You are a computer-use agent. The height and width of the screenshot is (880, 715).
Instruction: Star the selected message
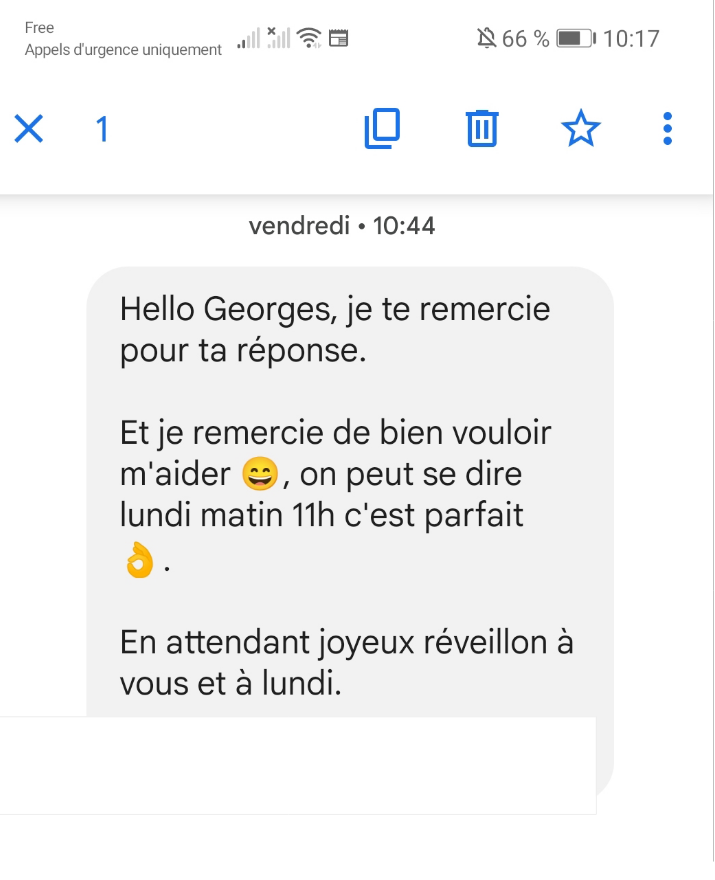point(581,128)
